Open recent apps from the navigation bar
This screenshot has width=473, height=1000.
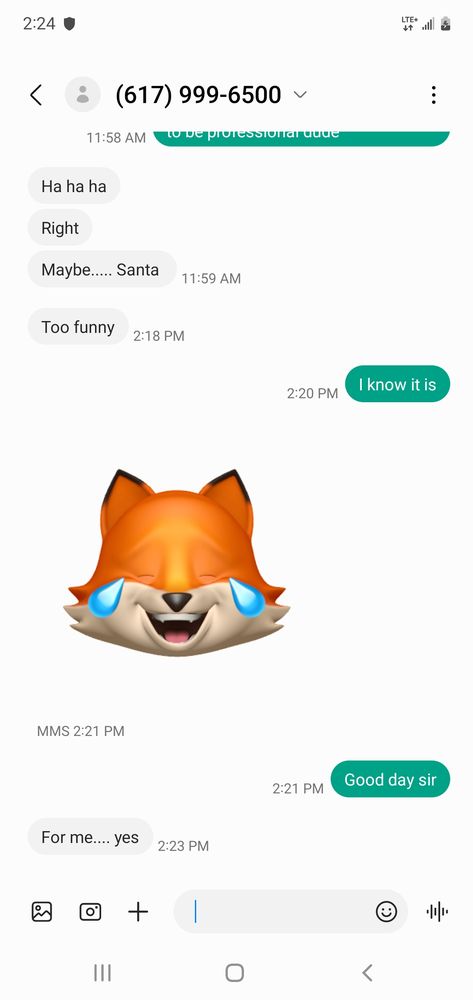[x=102, y=973]
